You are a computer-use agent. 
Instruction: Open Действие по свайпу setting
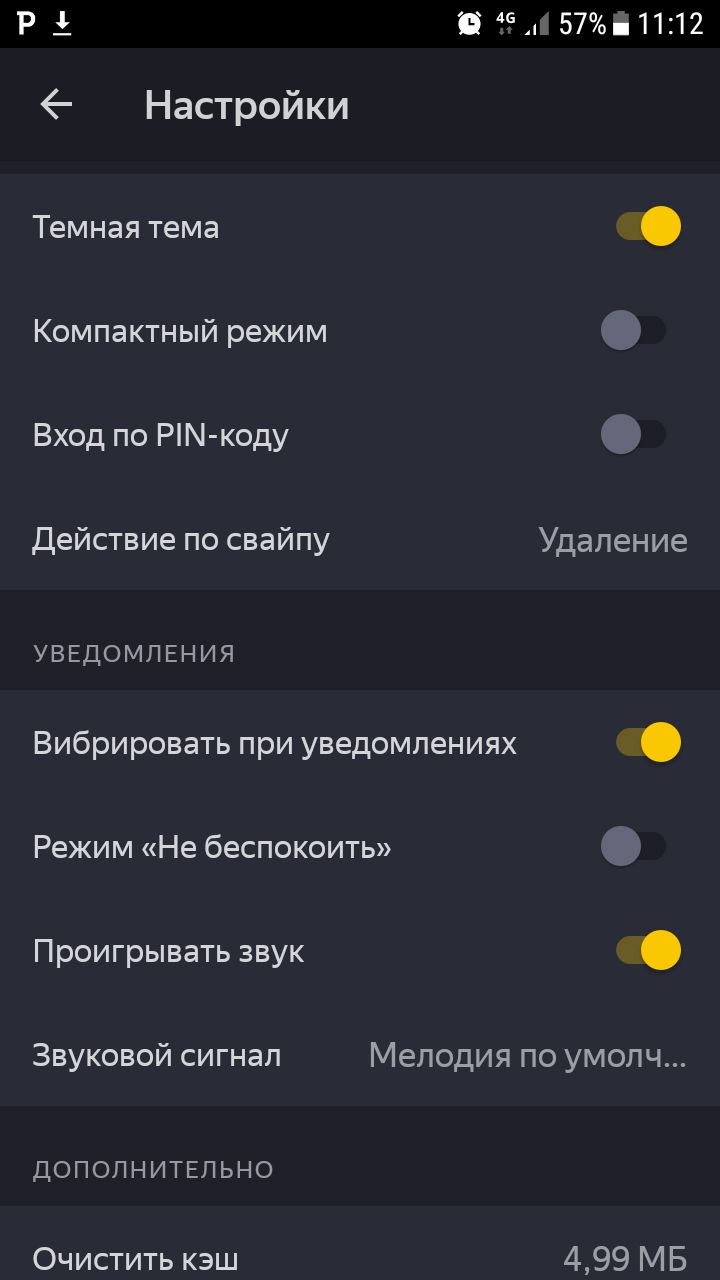click(x=360, y=540)
